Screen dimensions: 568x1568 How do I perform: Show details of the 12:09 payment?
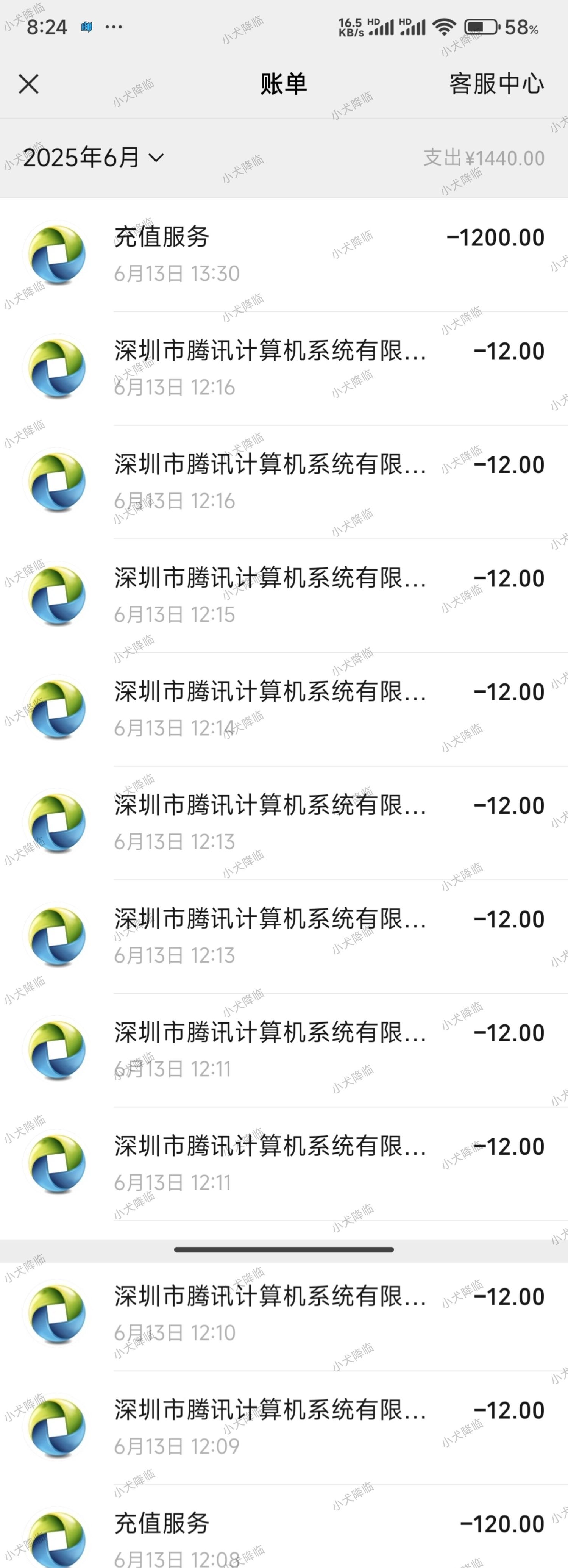click(328, 1427)
